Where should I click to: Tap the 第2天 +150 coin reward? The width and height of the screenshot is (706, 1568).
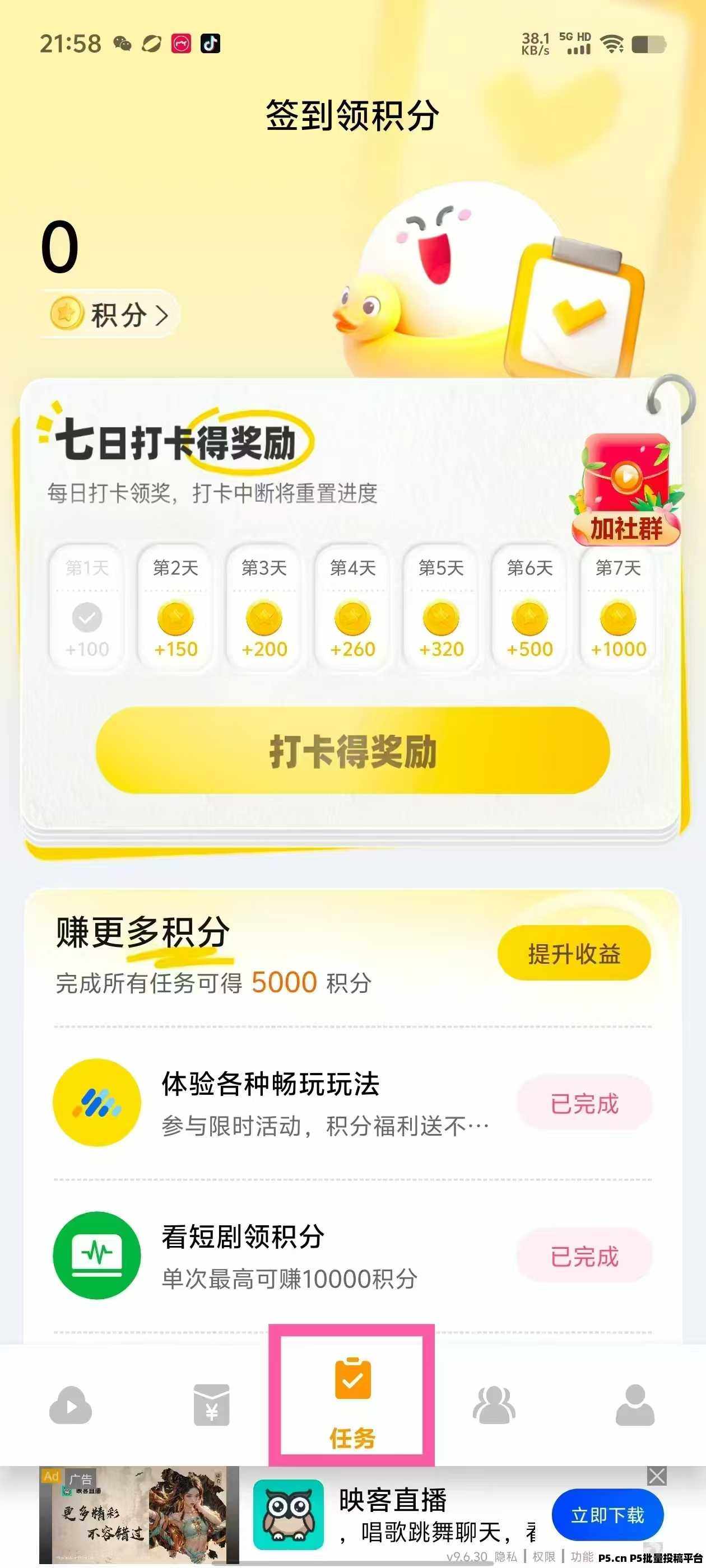175,619
